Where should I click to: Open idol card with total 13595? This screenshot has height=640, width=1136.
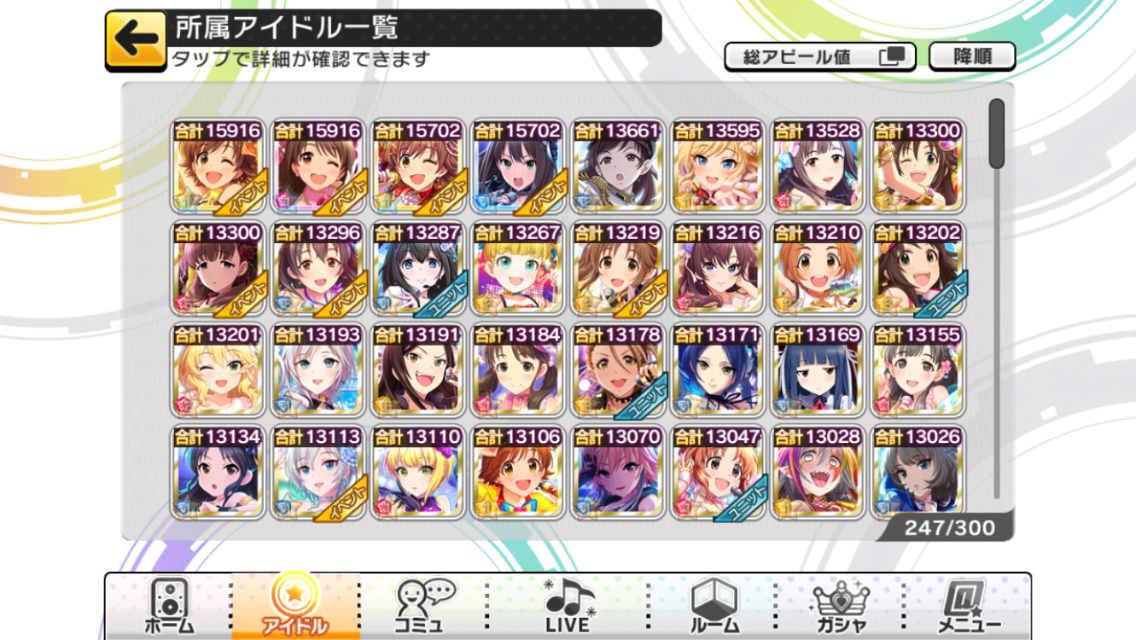coord(717,167)
